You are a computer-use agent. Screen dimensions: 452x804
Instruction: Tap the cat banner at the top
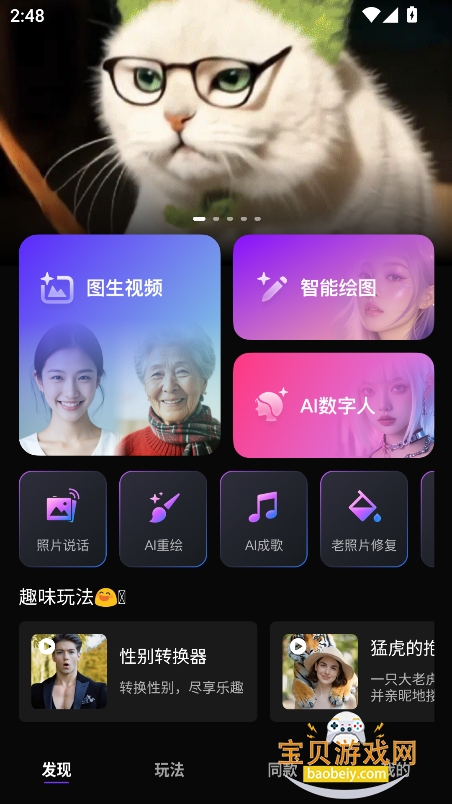click(x=226, y=118)
